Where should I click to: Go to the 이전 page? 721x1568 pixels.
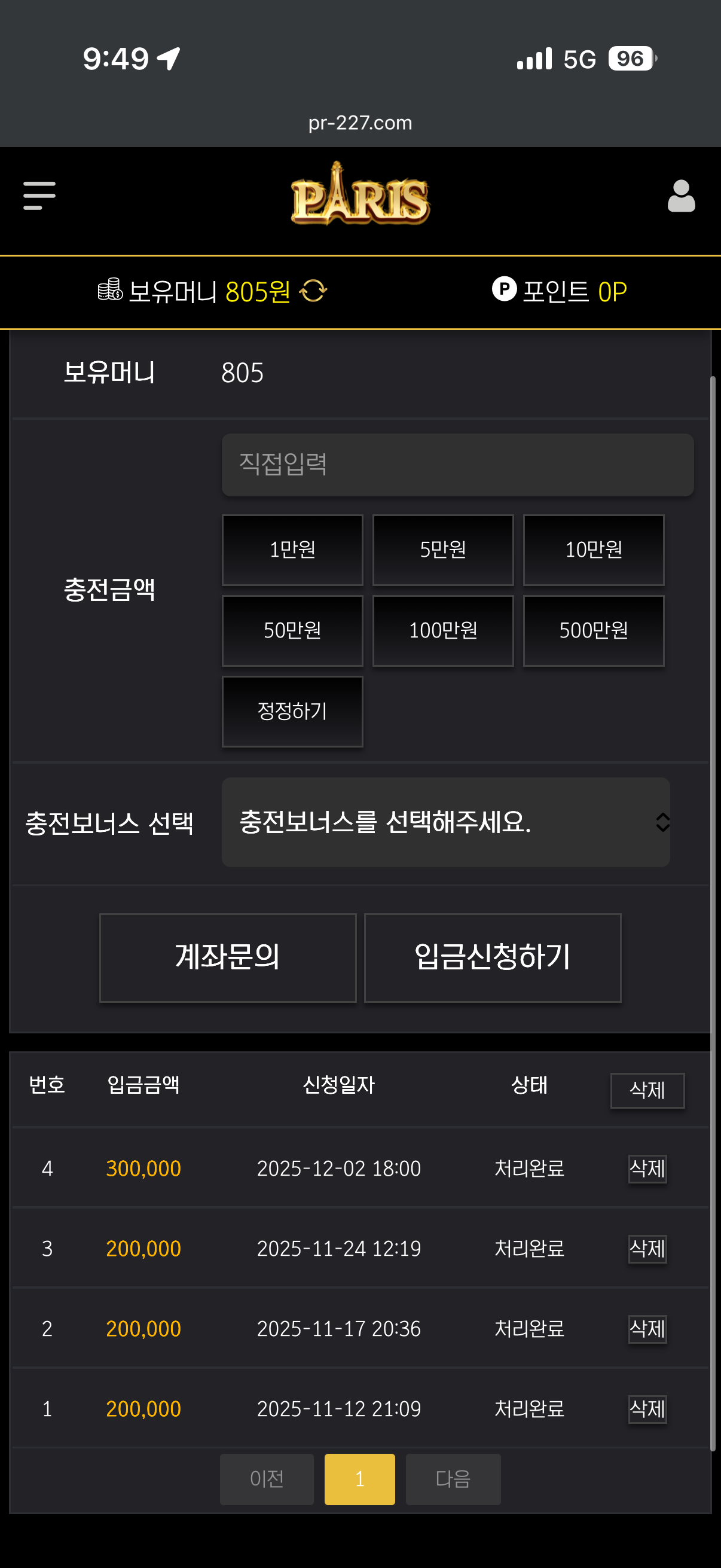(x=267, y=1479)
